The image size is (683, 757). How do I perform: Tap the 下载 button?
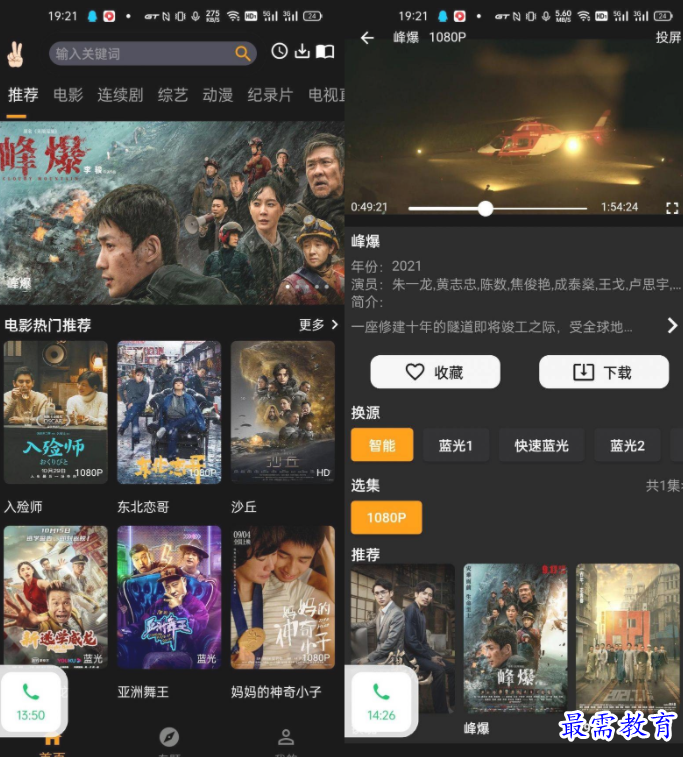click(603, 372)
